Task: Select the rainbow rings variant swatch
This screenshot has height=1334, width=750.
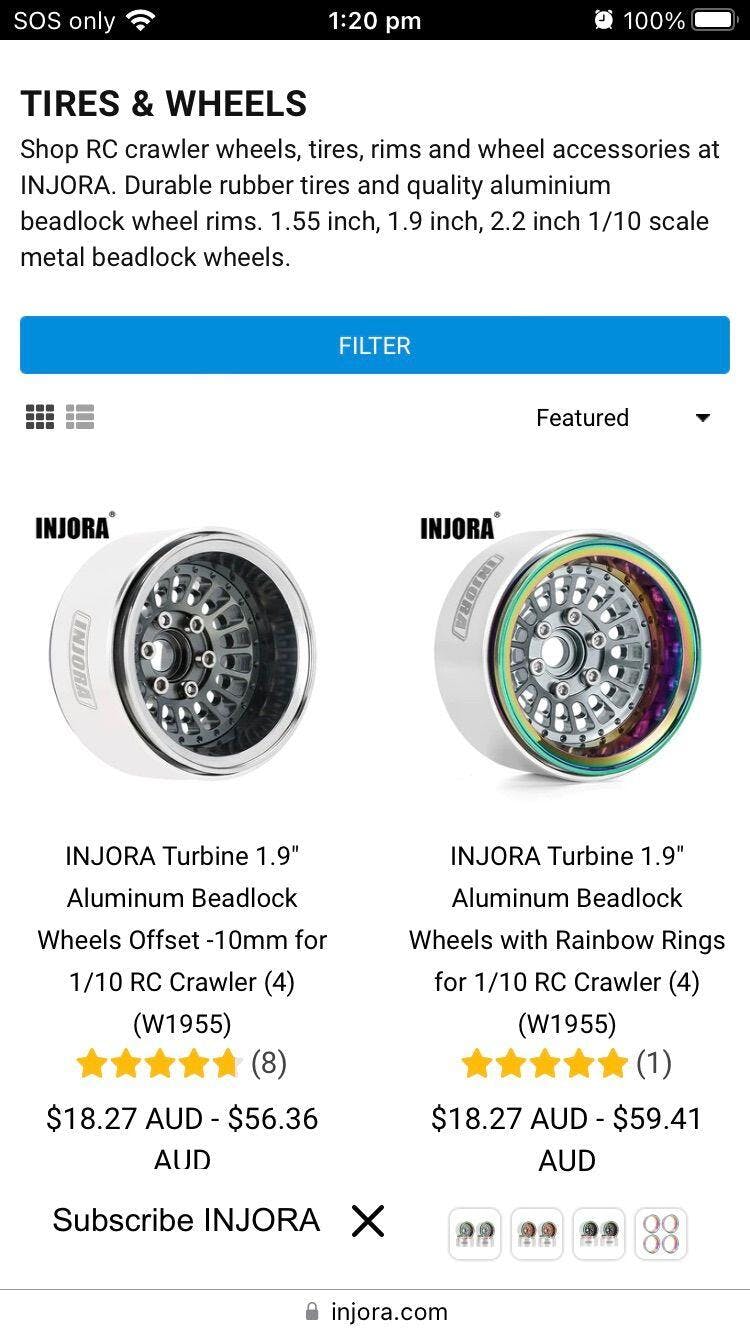Action: 660,1234
